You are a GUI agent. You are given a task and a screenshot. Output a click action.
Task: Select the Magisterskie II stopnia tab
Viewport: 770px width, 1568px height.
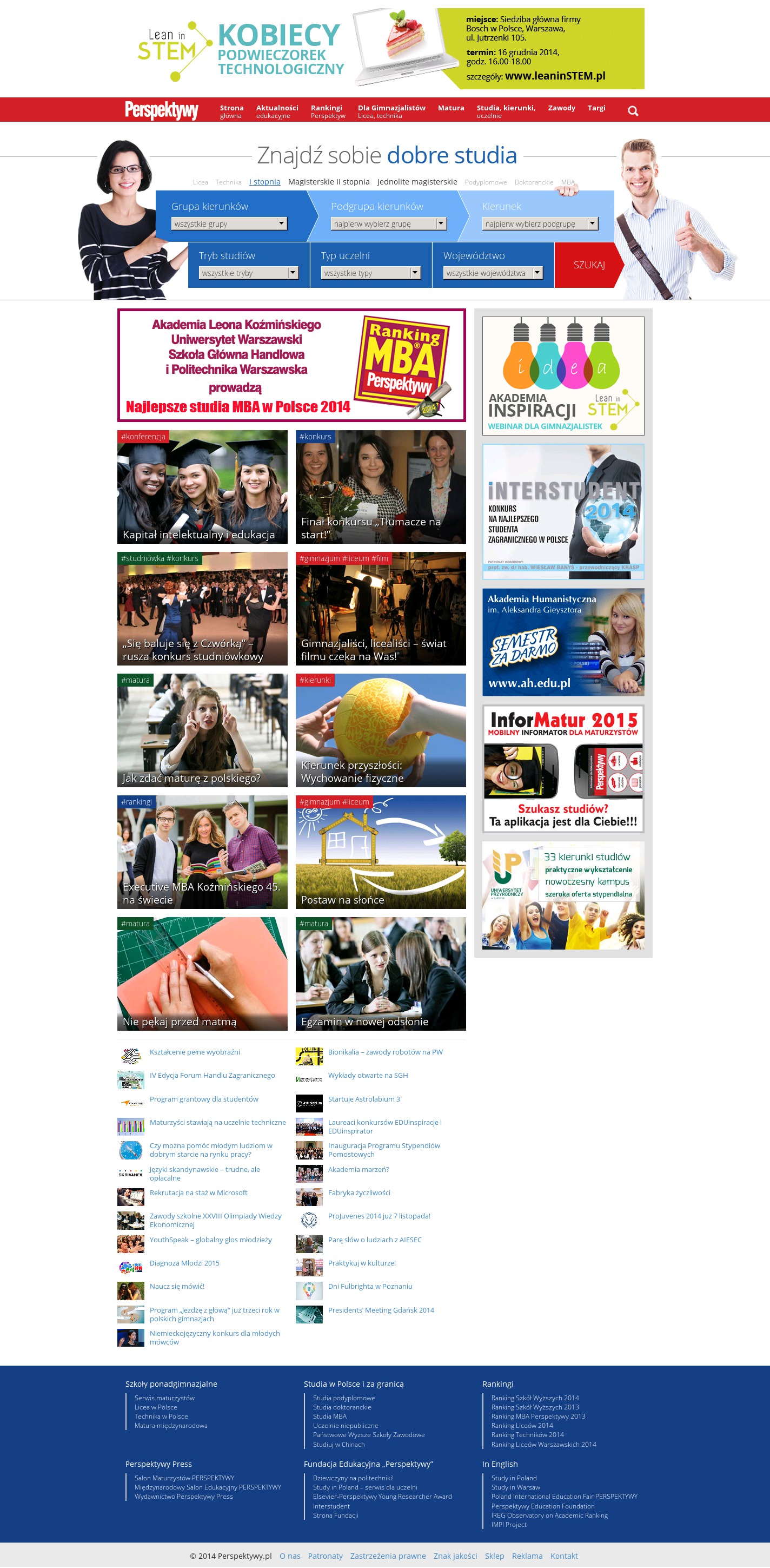(x=328, y=181)
